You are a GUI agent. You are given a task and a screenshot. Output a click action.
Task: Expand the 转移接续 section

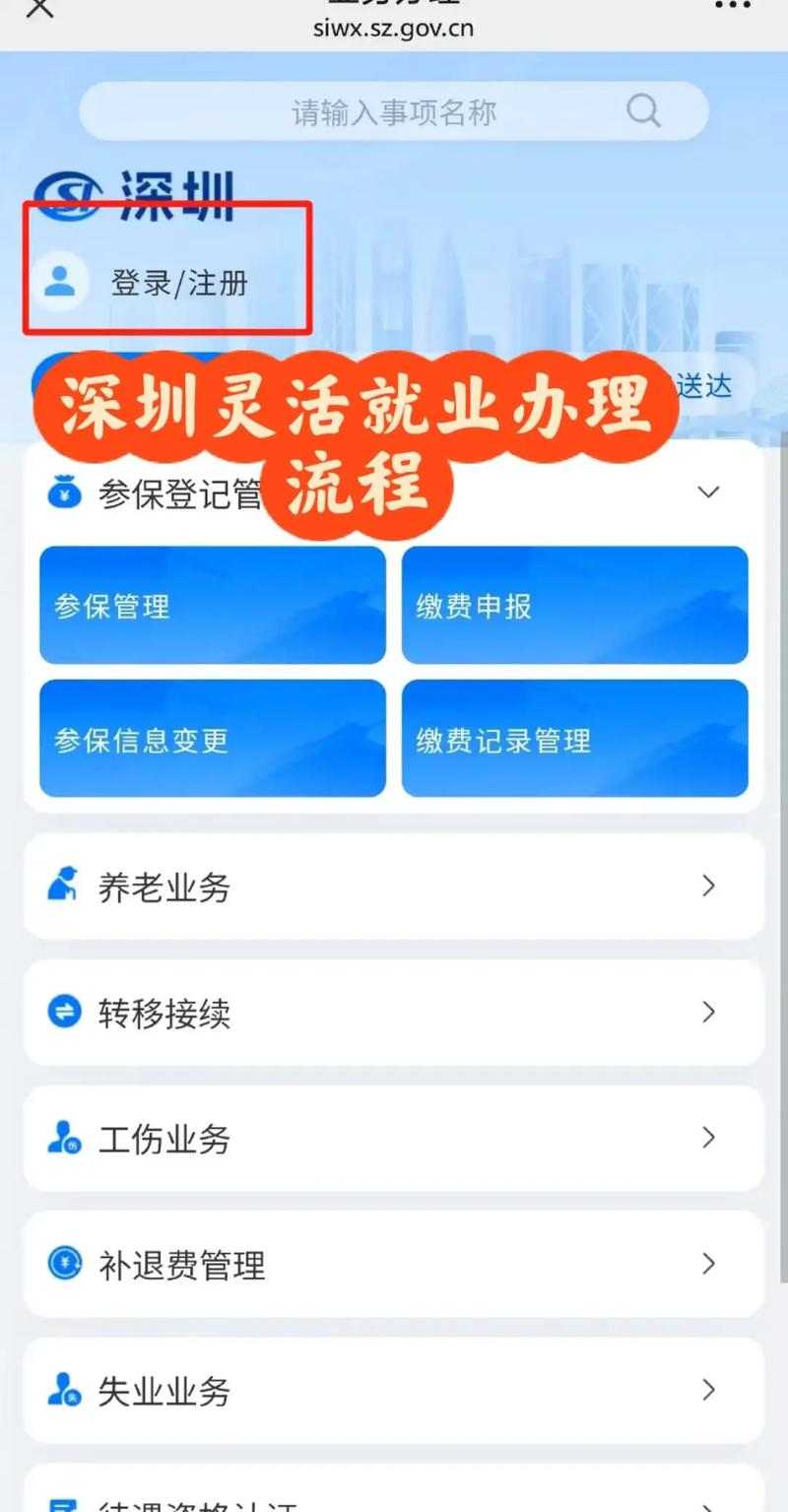click(708, 1012)
